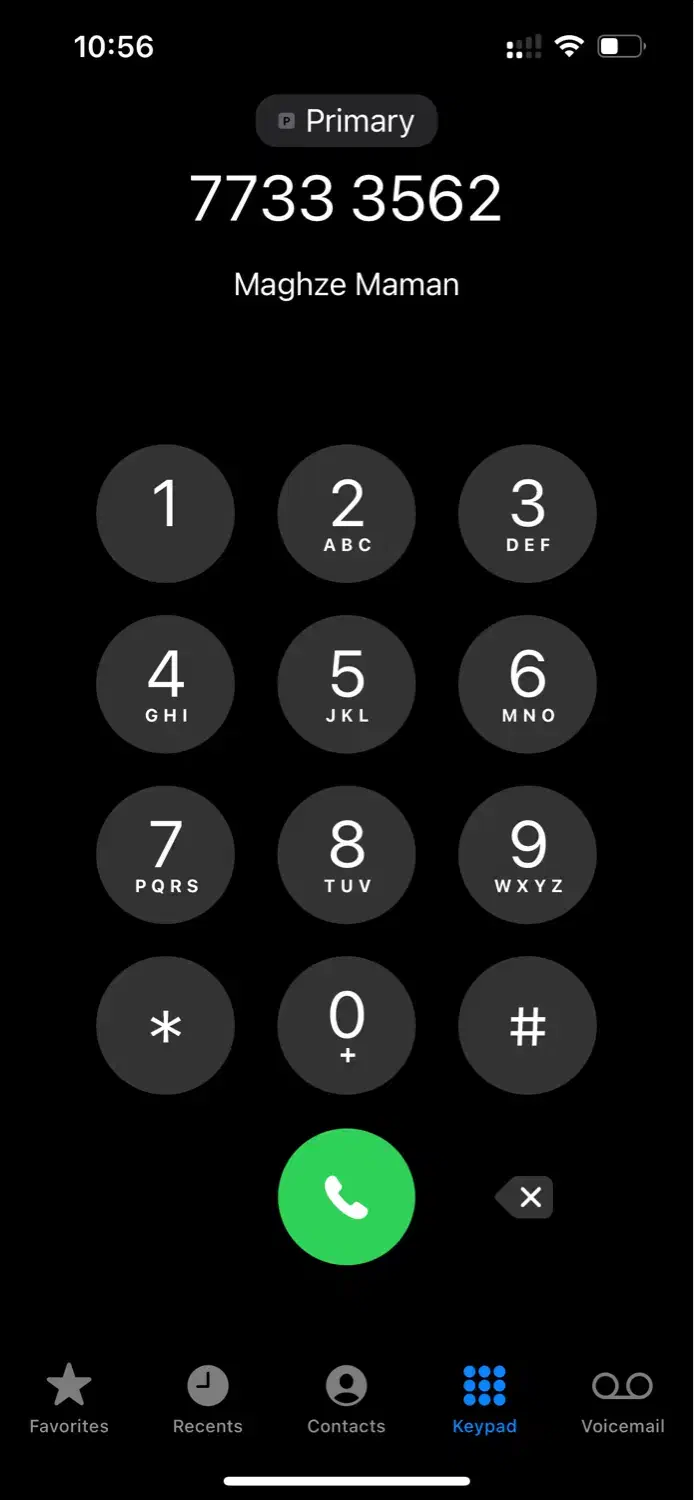The height and width of the screenshot is (1500, 694).
Task: Go to the Contacts tab
Action: coord(346,1399)
